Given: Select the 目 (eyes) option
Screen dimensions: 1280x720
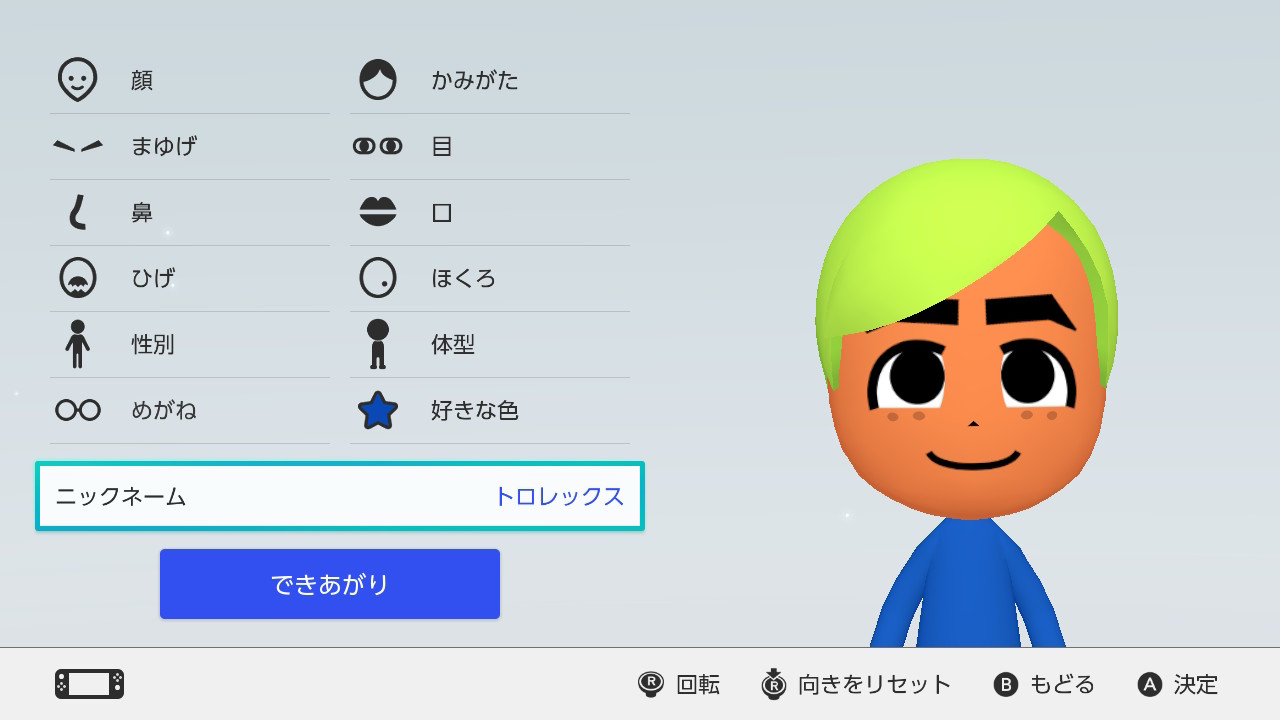Looking at the screenshot, I should point(490,146).
